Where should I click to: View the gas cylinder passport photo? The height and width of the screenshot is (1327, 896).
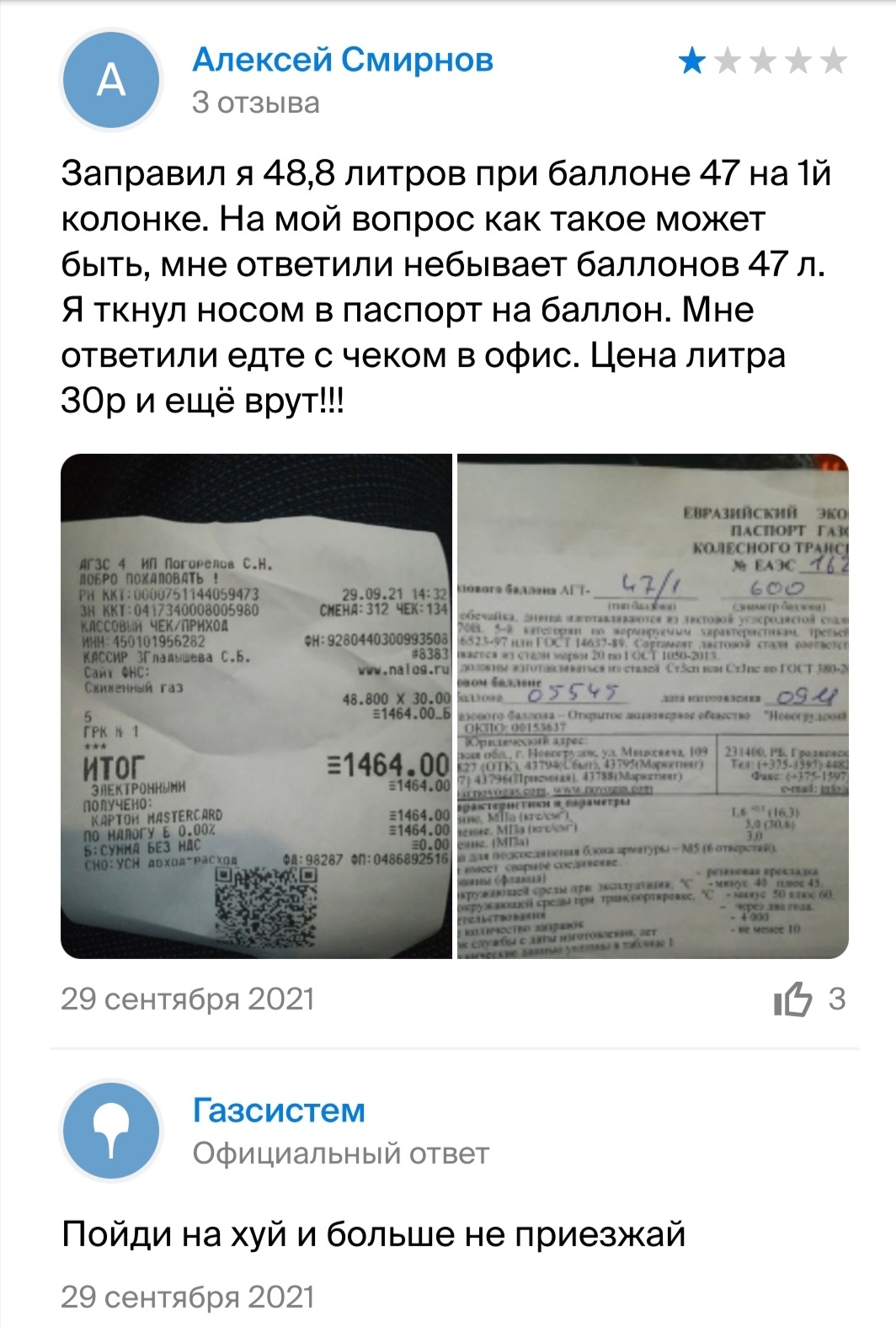653,706
